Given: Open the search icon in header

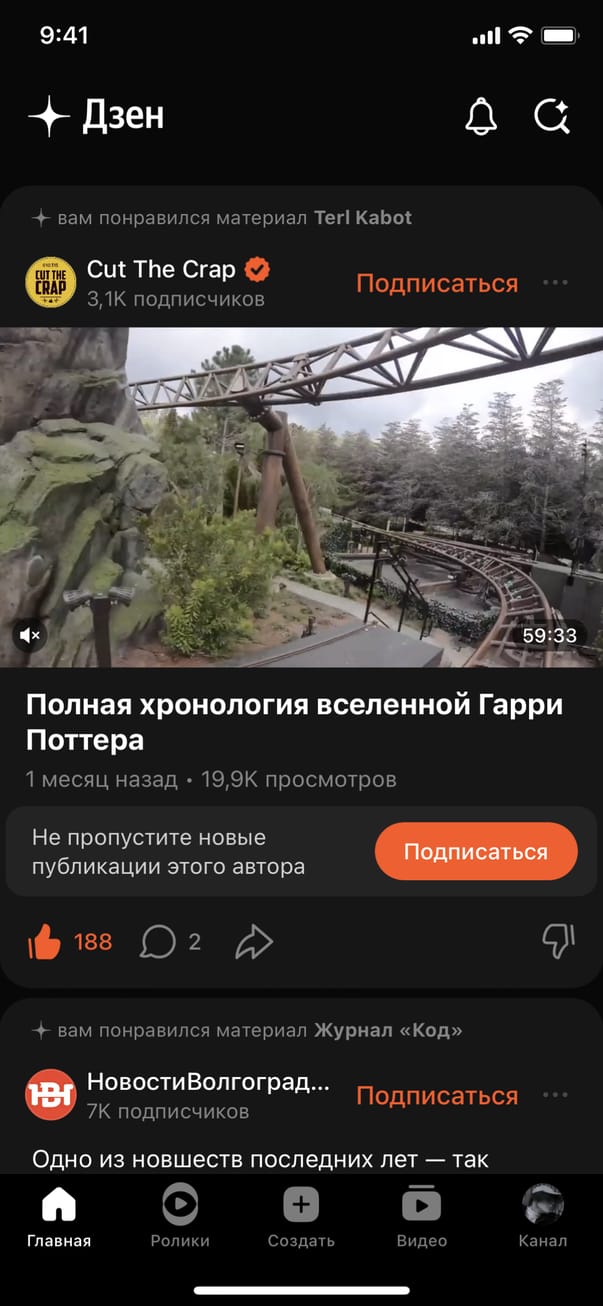Looking at the screenshot, I should pos(551,117).
